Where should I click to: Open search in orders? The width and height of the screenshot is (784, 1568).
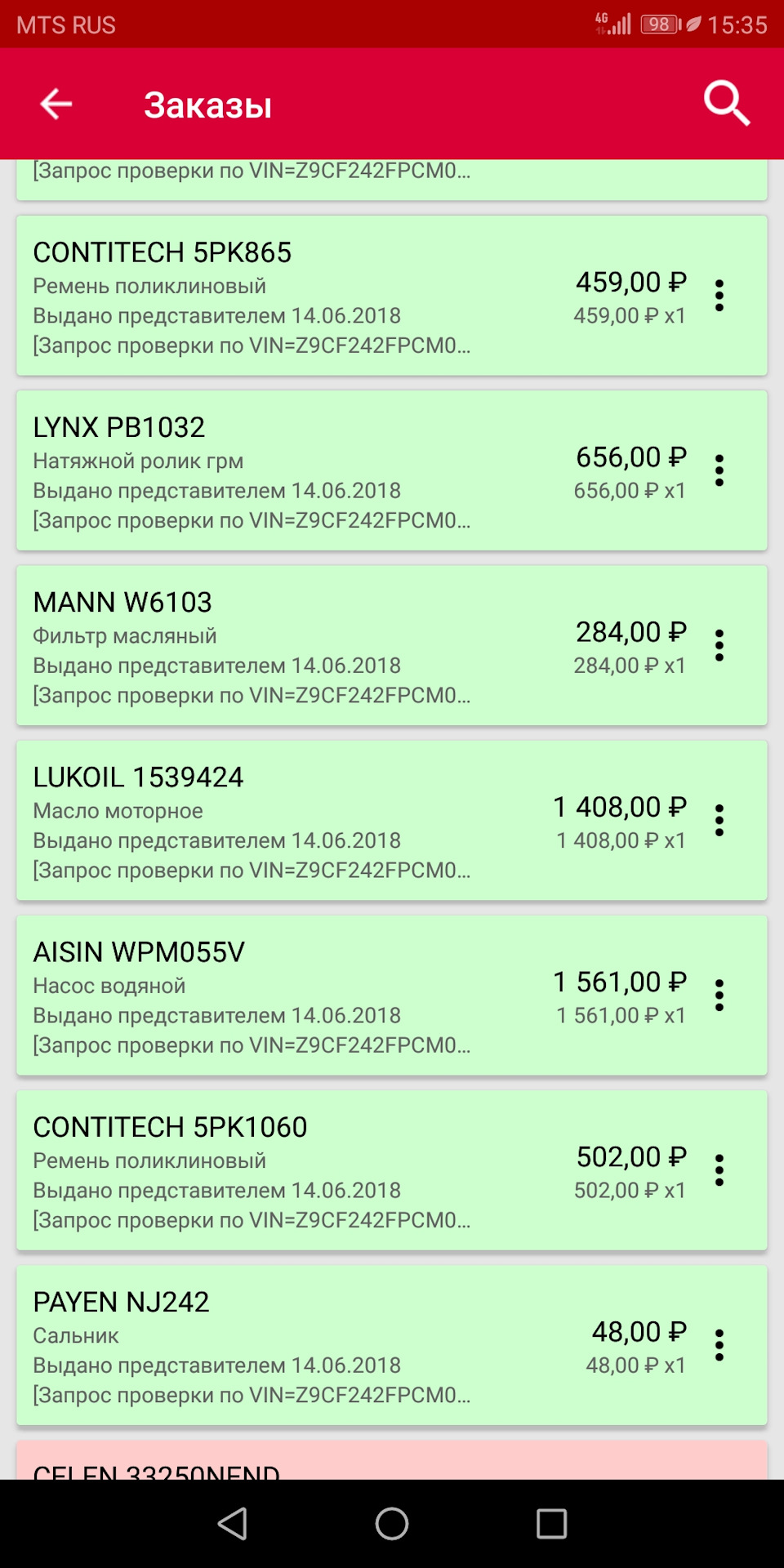tap(726, 104)
